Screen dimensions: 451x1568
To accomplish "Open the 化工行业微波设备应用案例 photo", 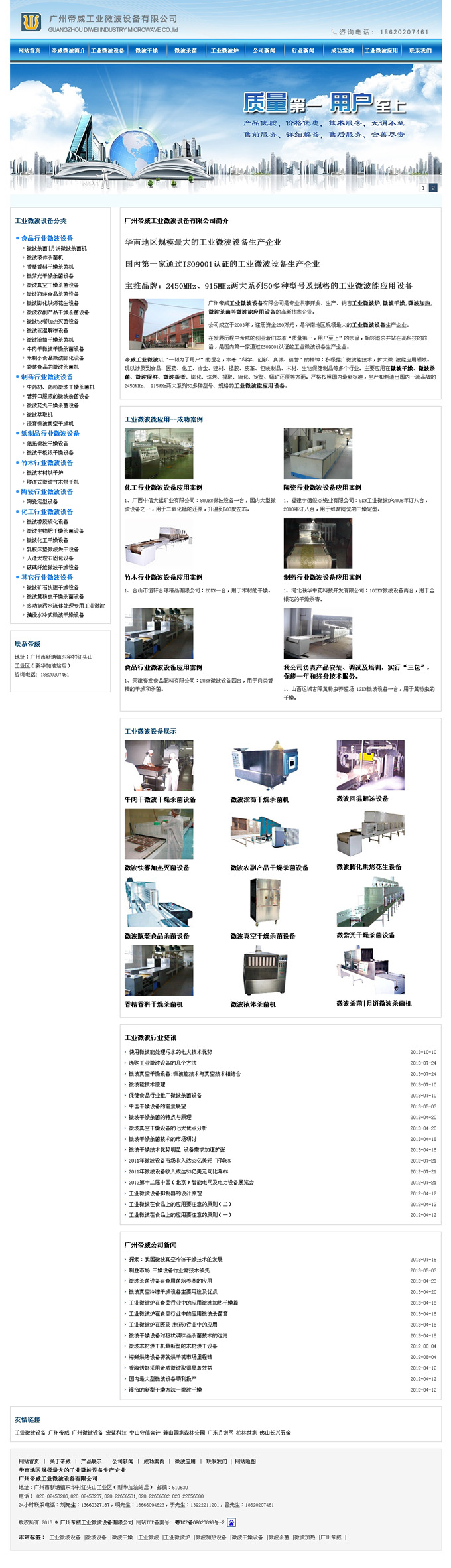I will pos(159,454).
